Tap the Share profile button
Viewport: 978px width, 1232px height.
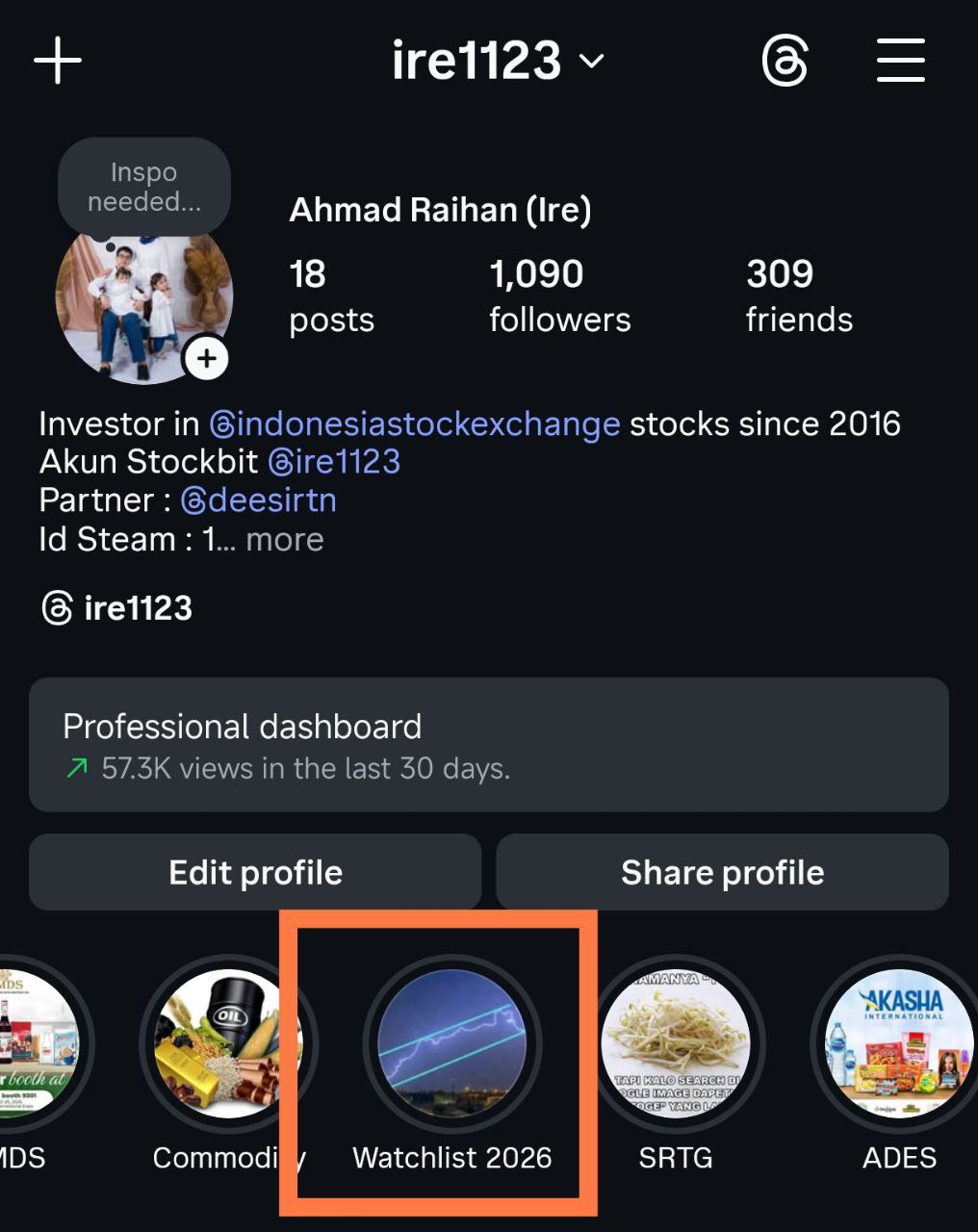722,872
